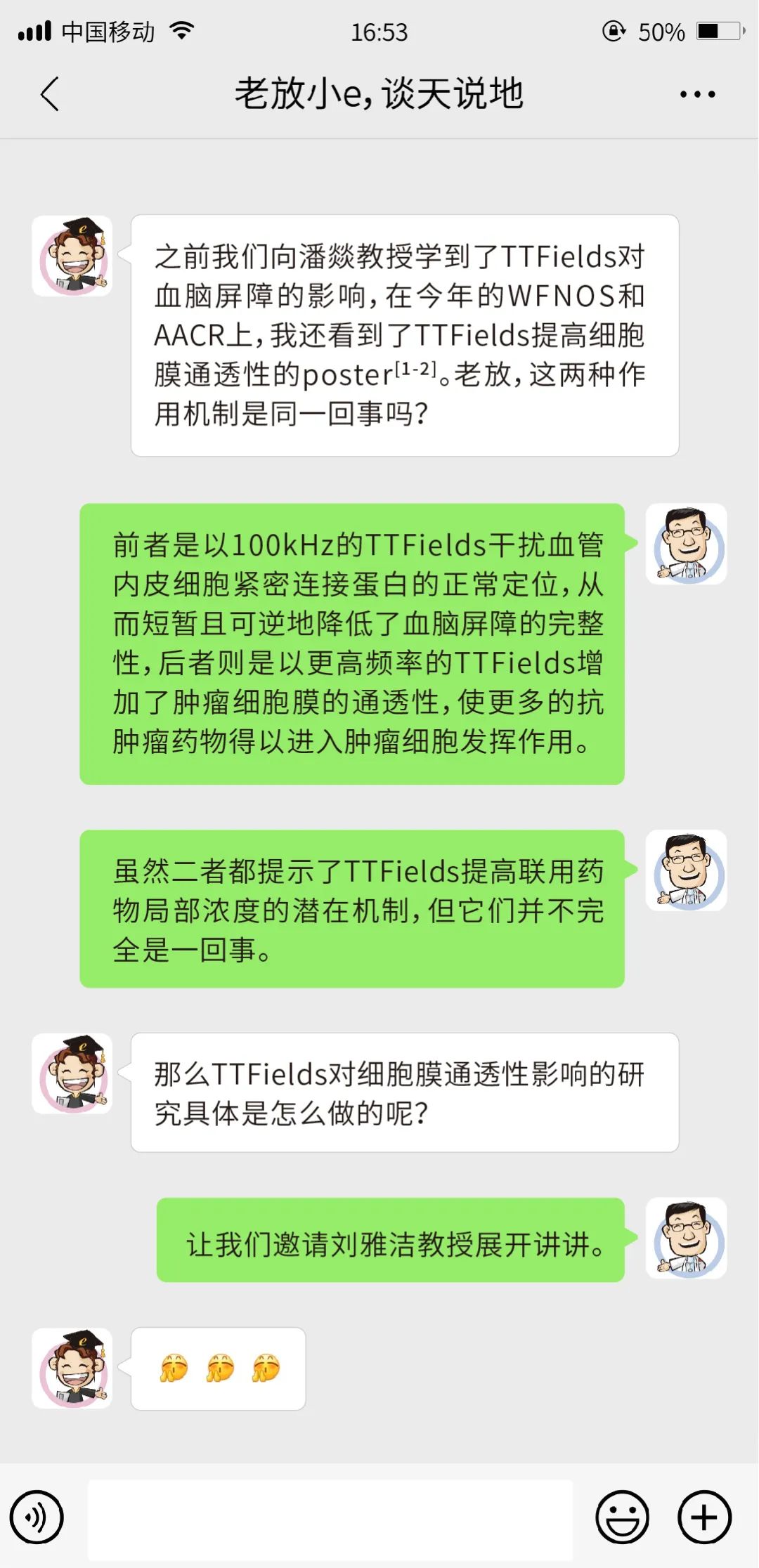This screenshot has height=1568, width=759.
Task: Tap the back arrow to leave the chat
Action: 49,93
